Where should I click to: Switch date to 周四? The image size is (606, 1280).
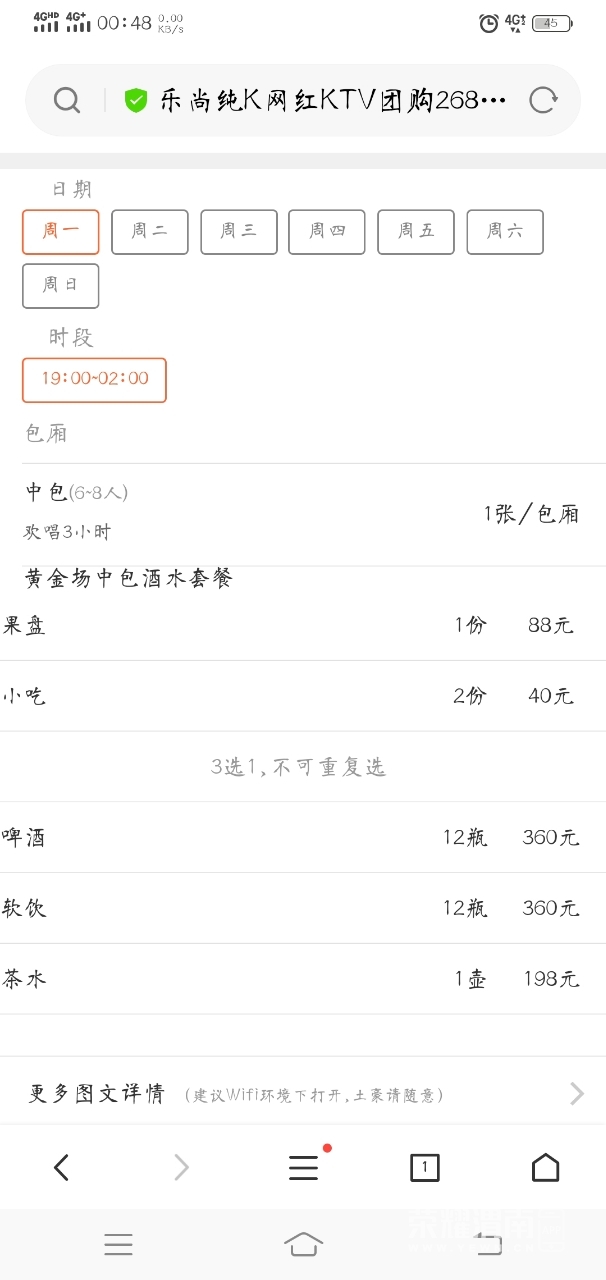327,232
